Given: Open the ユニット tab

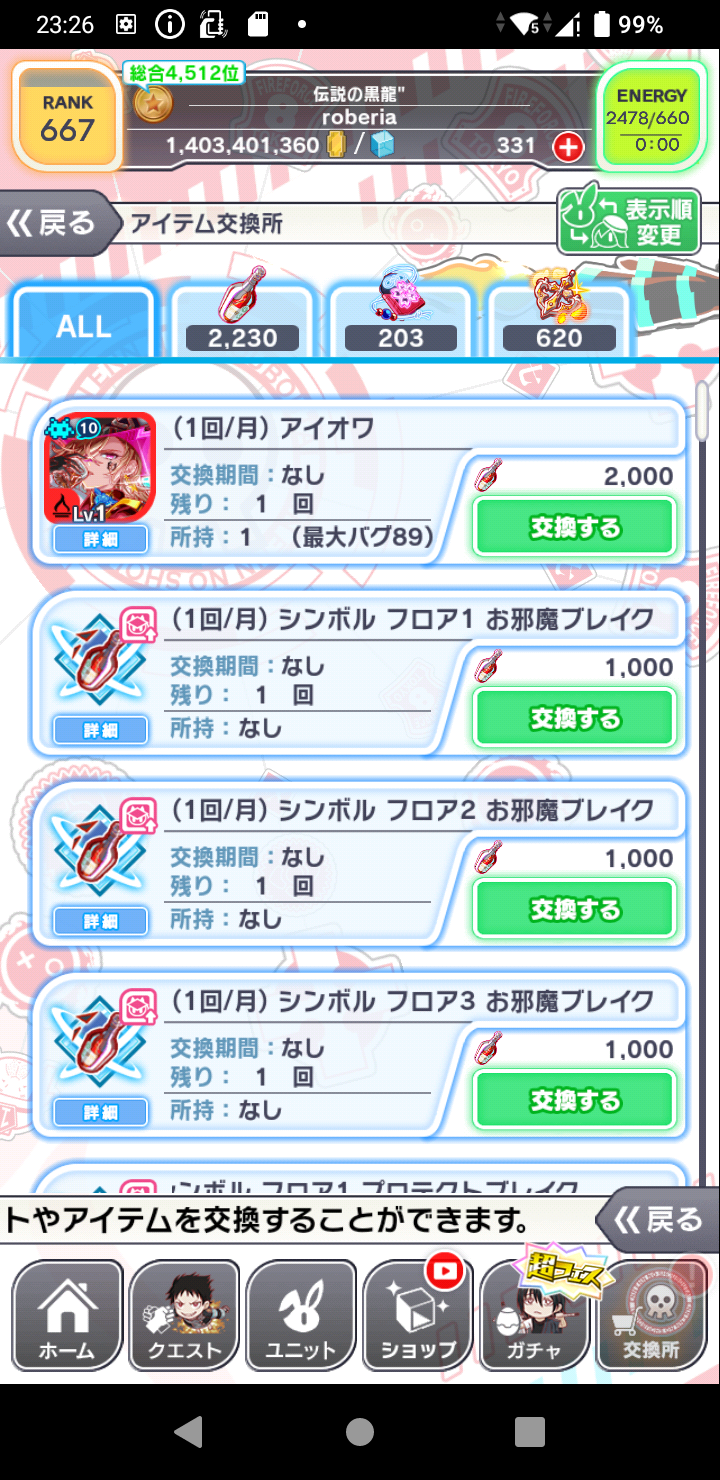Looking at the screenshot, I should 301,1314.
